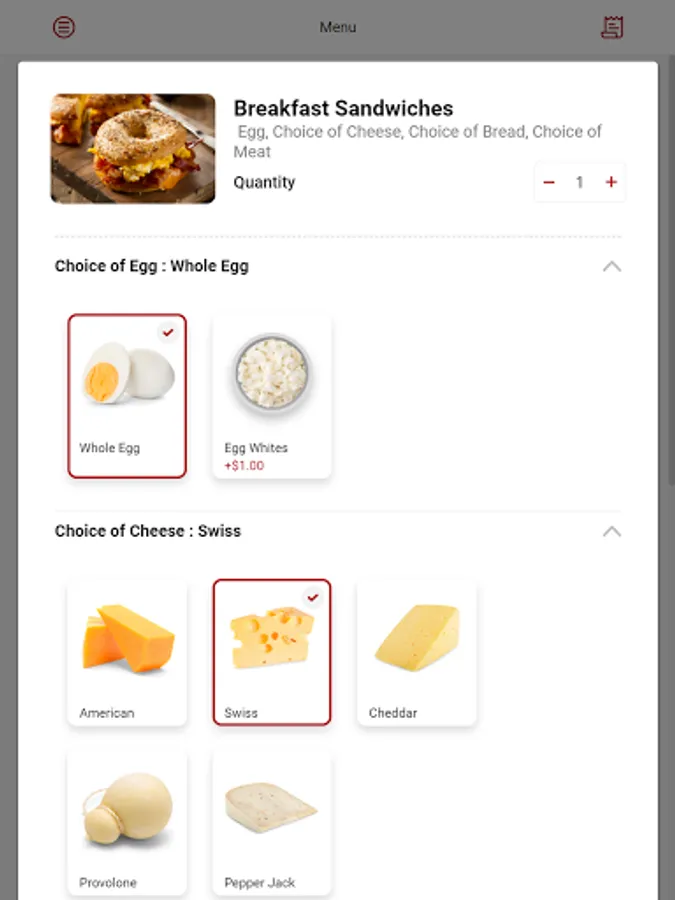Select Provolone cheese
The height and width of the screenshot is (900, 675).
click(127, 823)
